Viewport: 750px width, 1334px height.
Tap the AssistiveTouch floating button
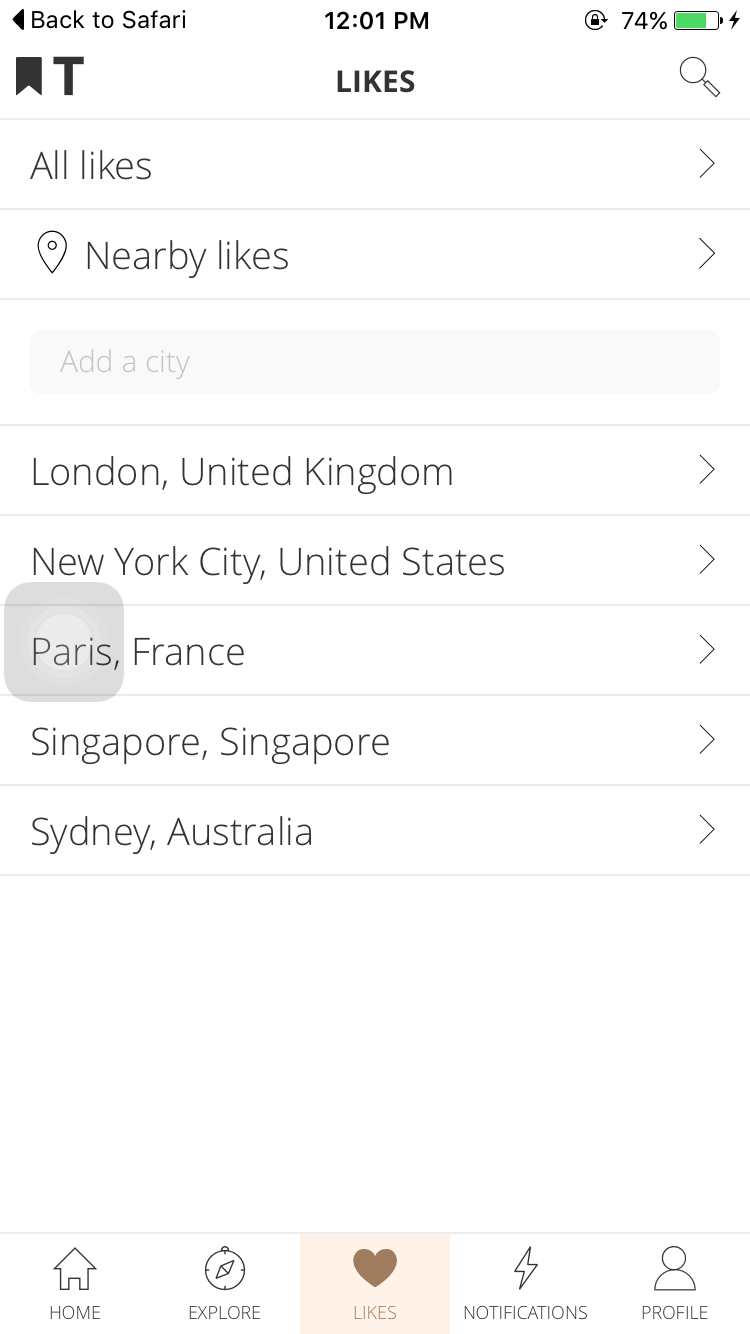coord(64,642)
